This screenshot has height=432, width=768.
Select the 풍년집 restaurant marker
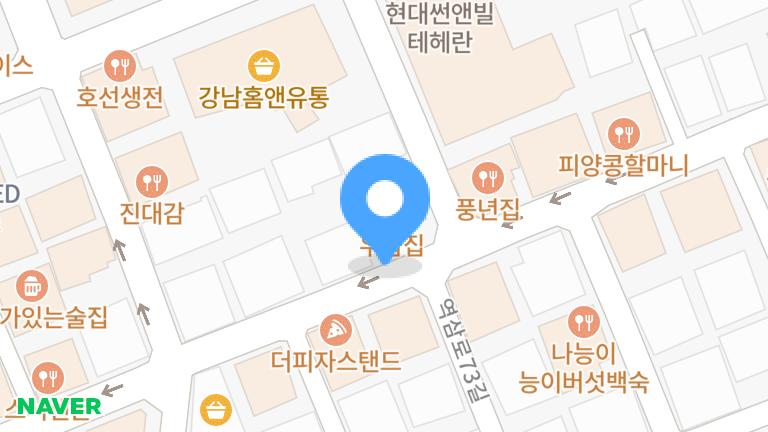pos(487,178)
